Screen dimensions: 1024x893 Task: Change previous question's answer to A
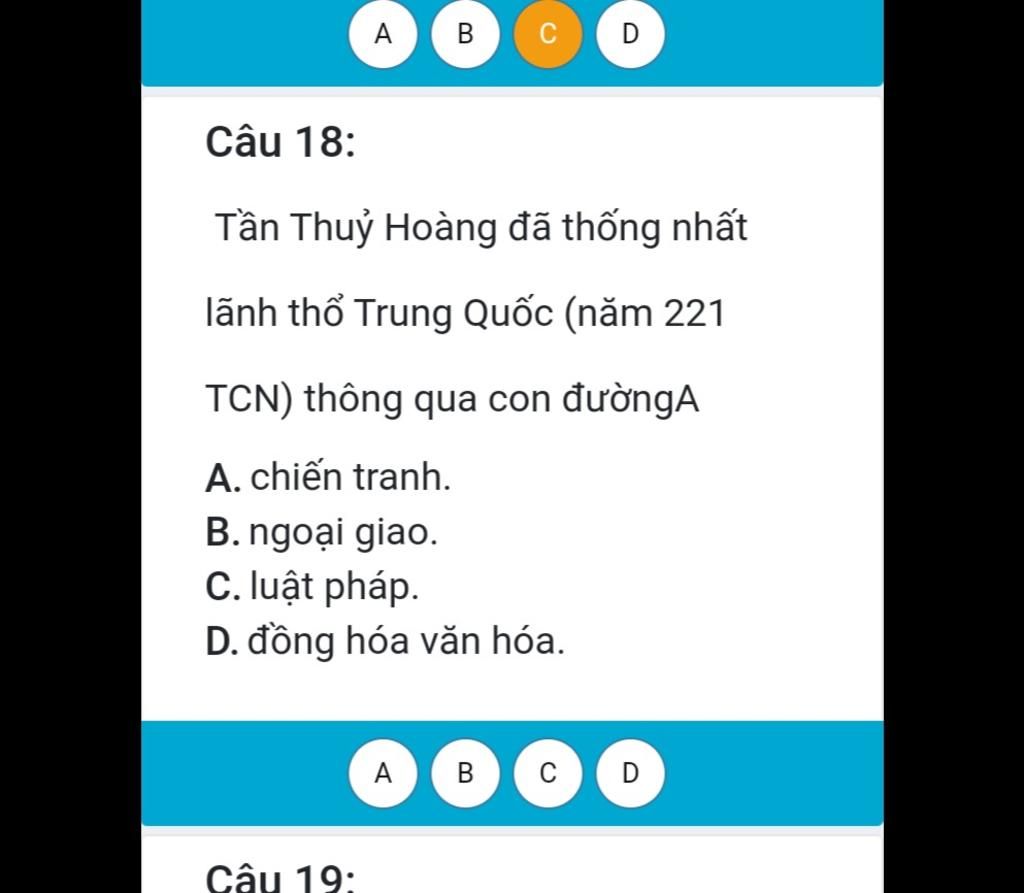[x=382, y=34]
